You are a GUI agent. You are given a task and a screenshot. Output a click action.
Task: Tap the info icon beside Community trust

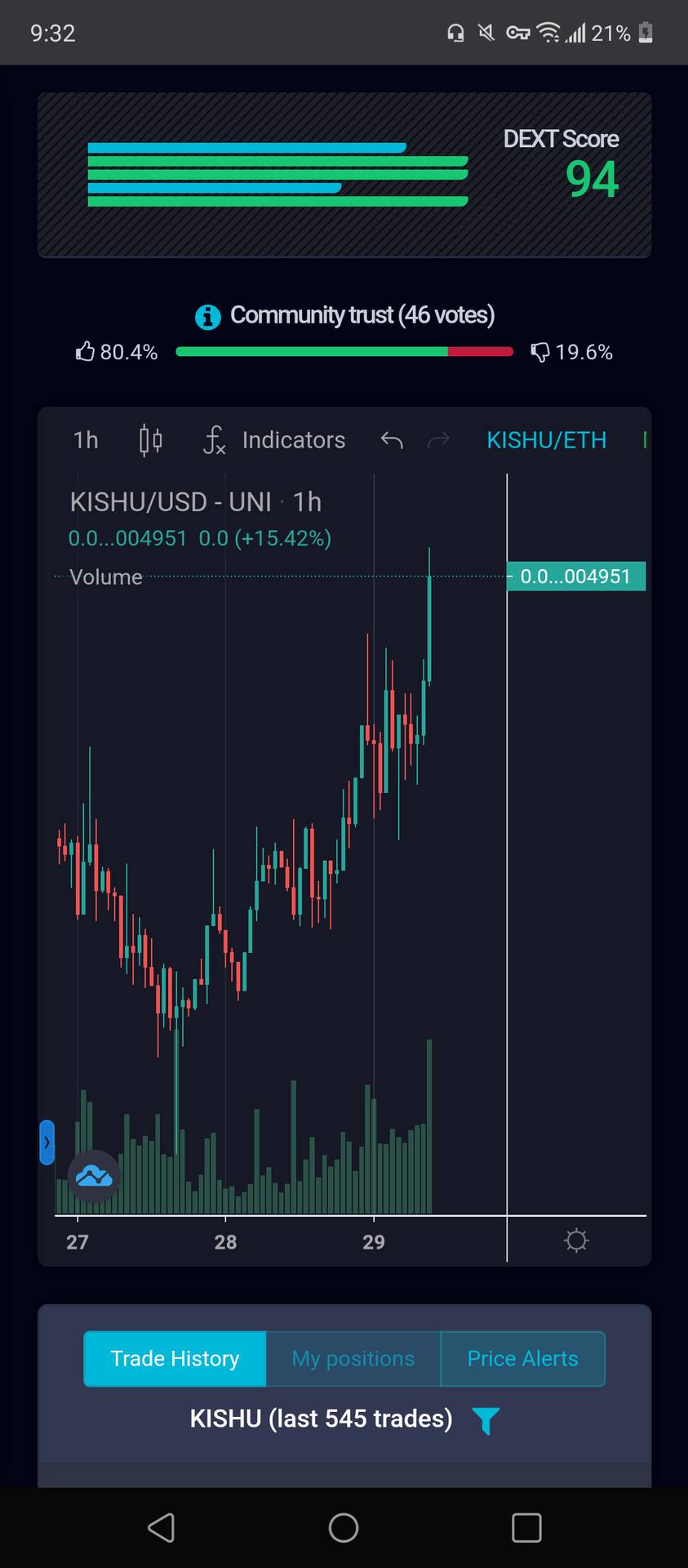[208, 317]
